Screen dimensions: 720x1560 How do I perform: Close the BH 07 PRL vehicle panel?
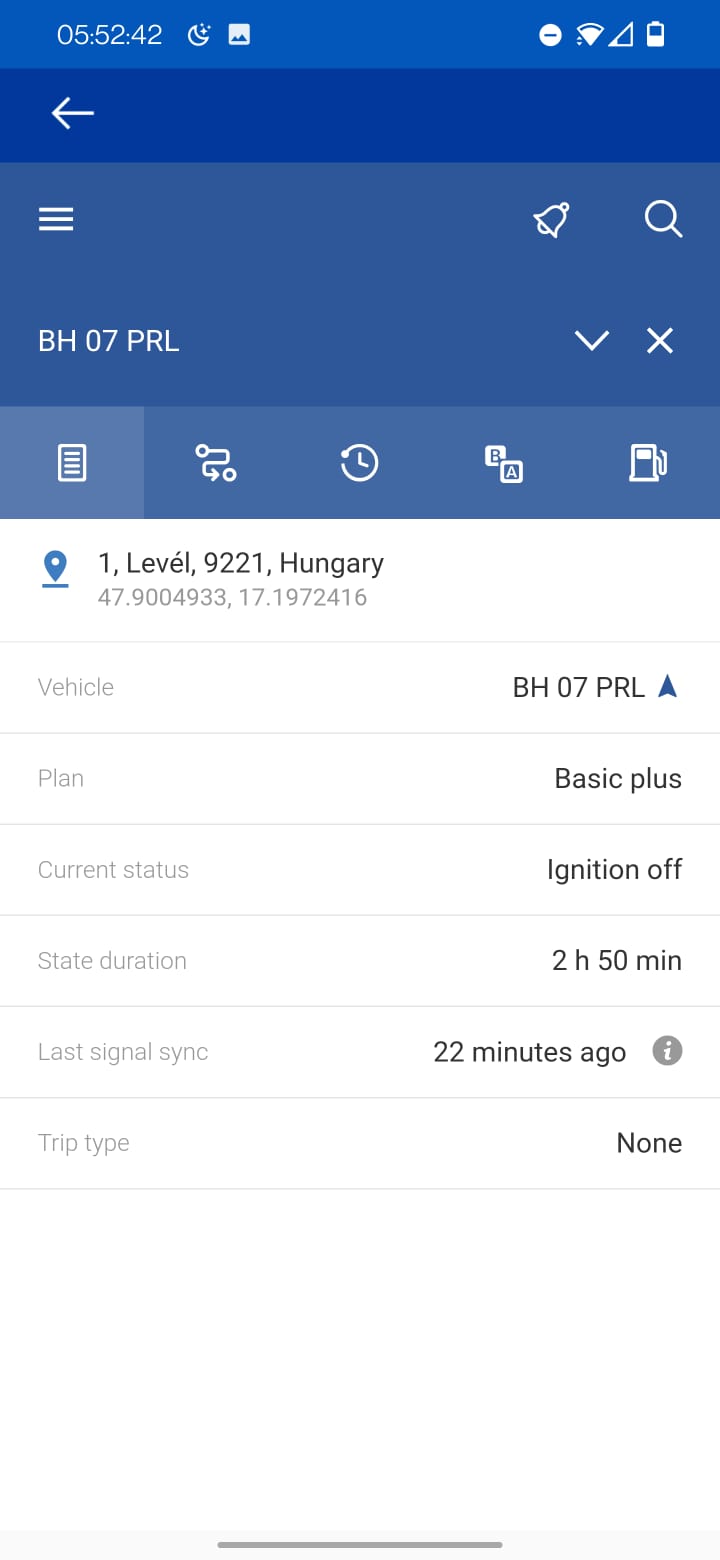tap(660, 341)
